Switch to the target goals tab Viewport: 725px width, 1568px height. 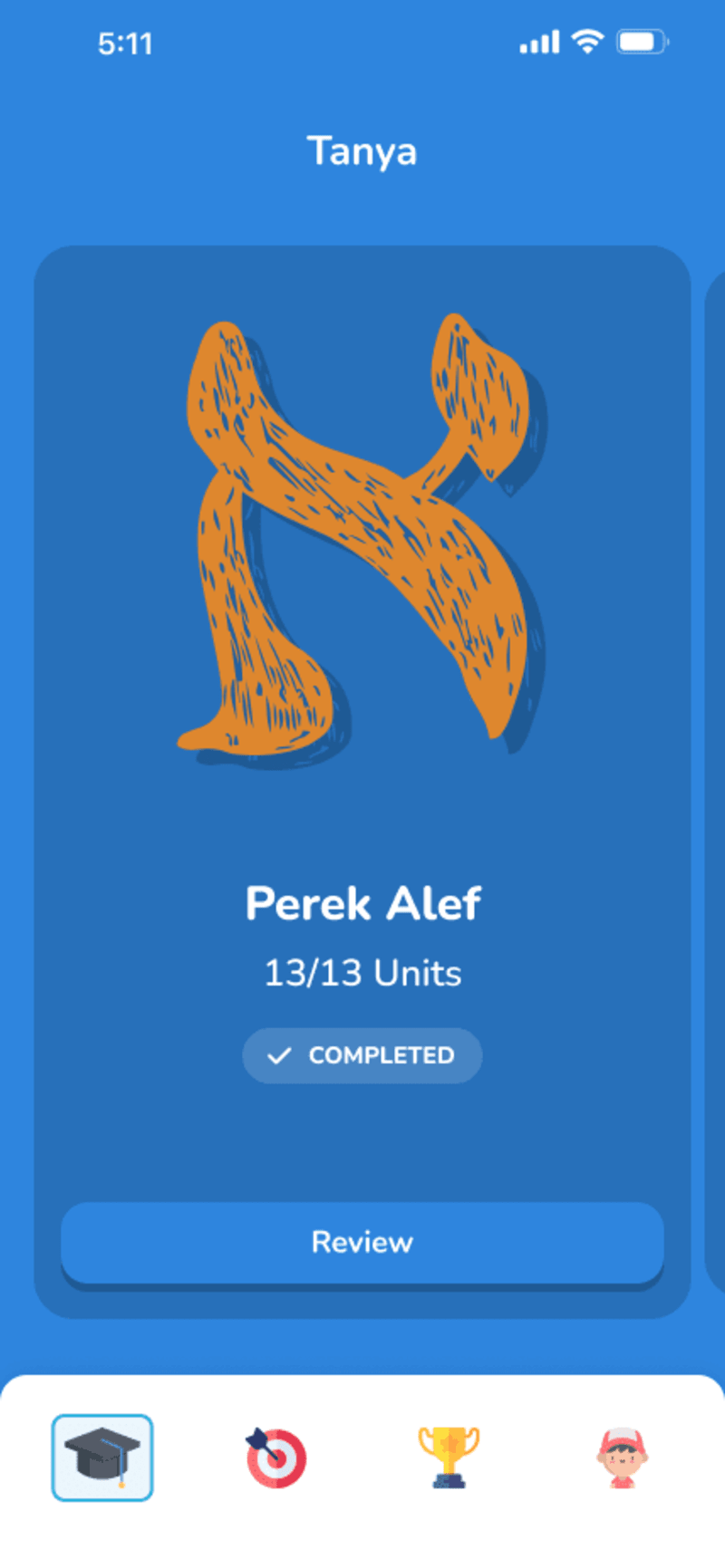pyautogui.click(x=276, y=1457)
